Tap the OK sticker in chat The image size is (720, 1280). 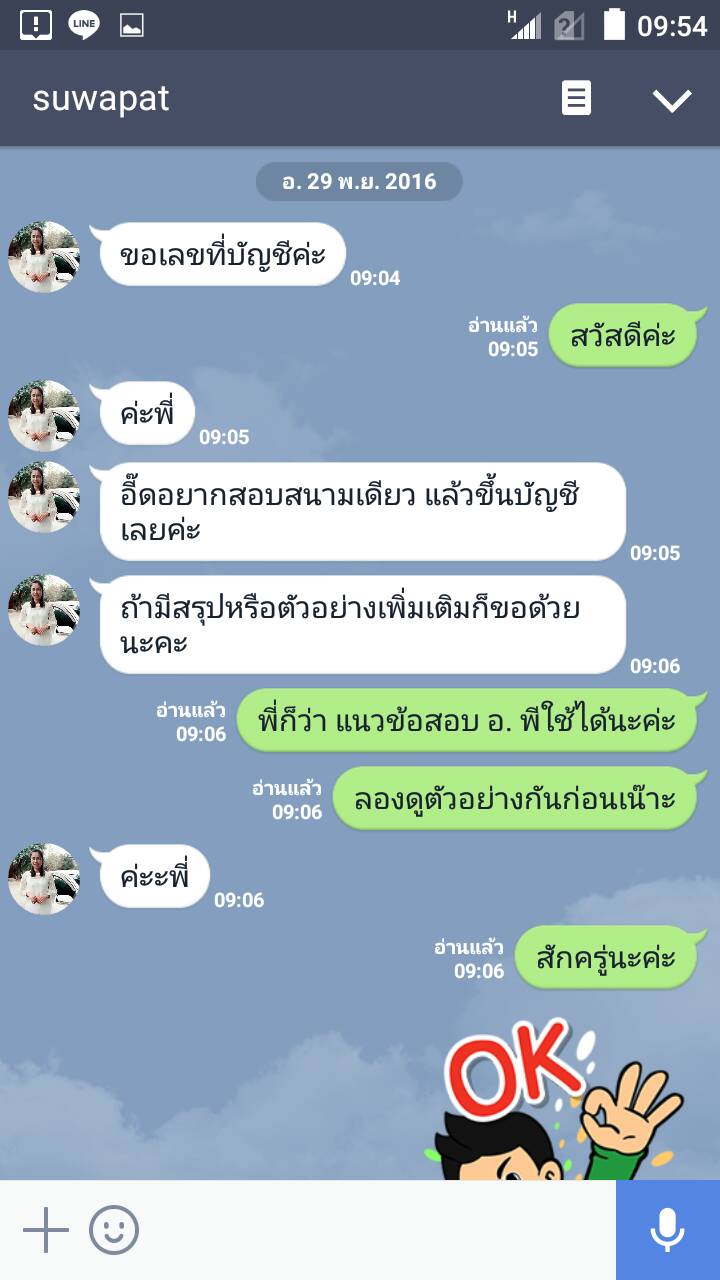coord(565,1100)
